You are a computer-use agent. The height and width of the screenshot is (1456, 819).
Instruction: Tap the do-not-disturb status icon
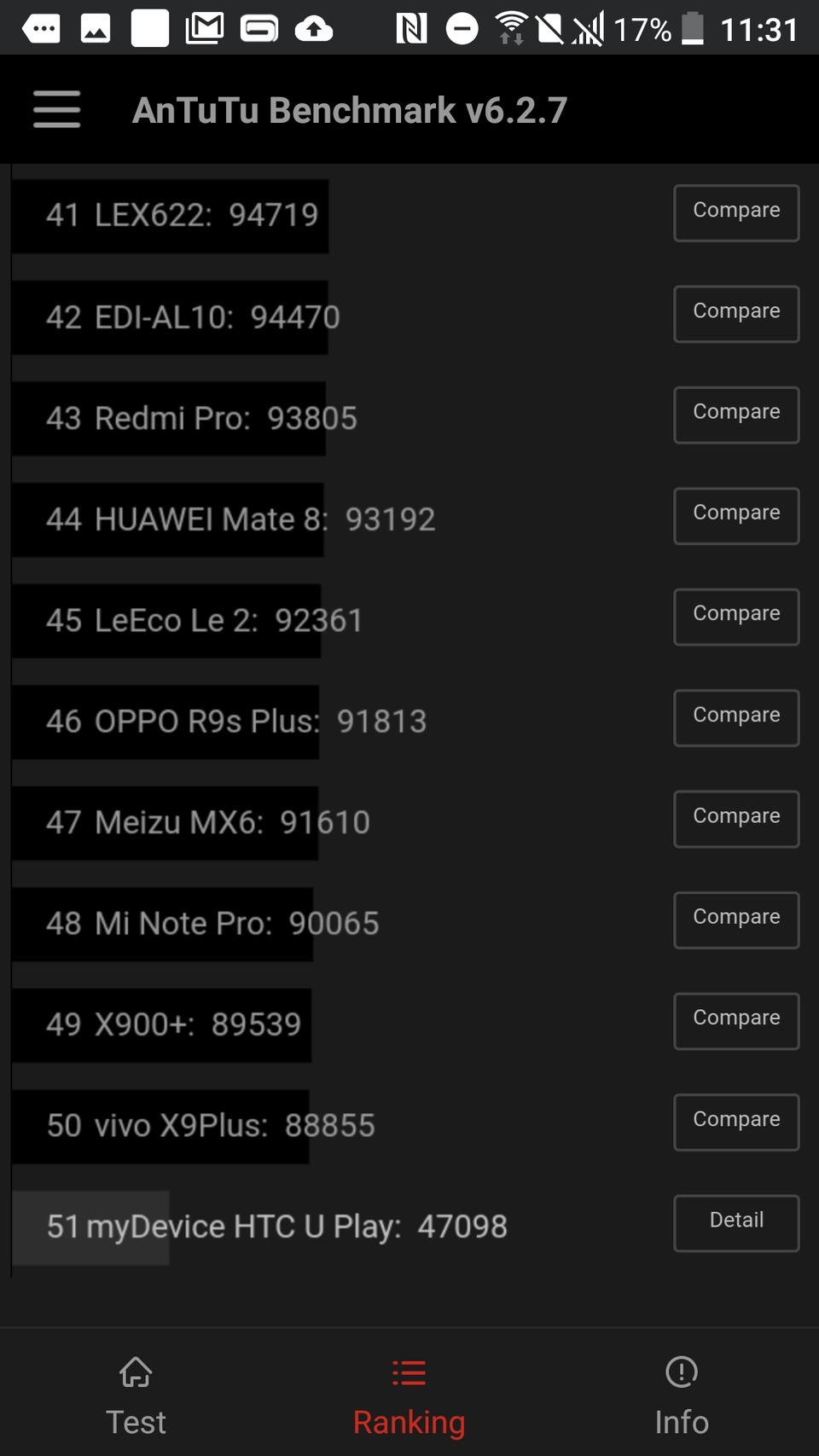pyautogui.click(x=462, y=27)
